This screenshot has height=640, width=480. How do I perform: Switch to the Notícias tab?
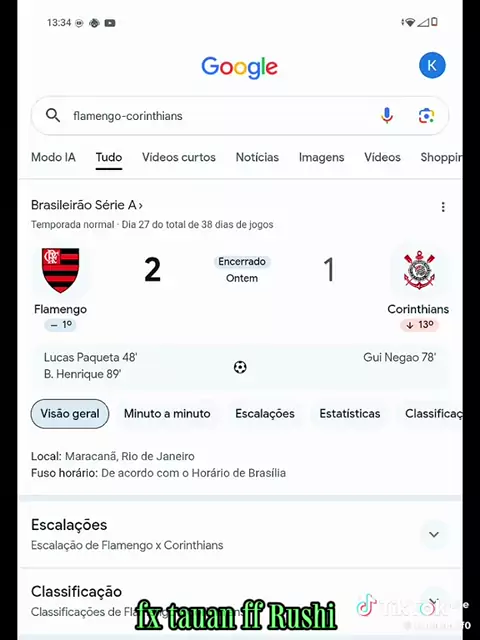(257, 157)
